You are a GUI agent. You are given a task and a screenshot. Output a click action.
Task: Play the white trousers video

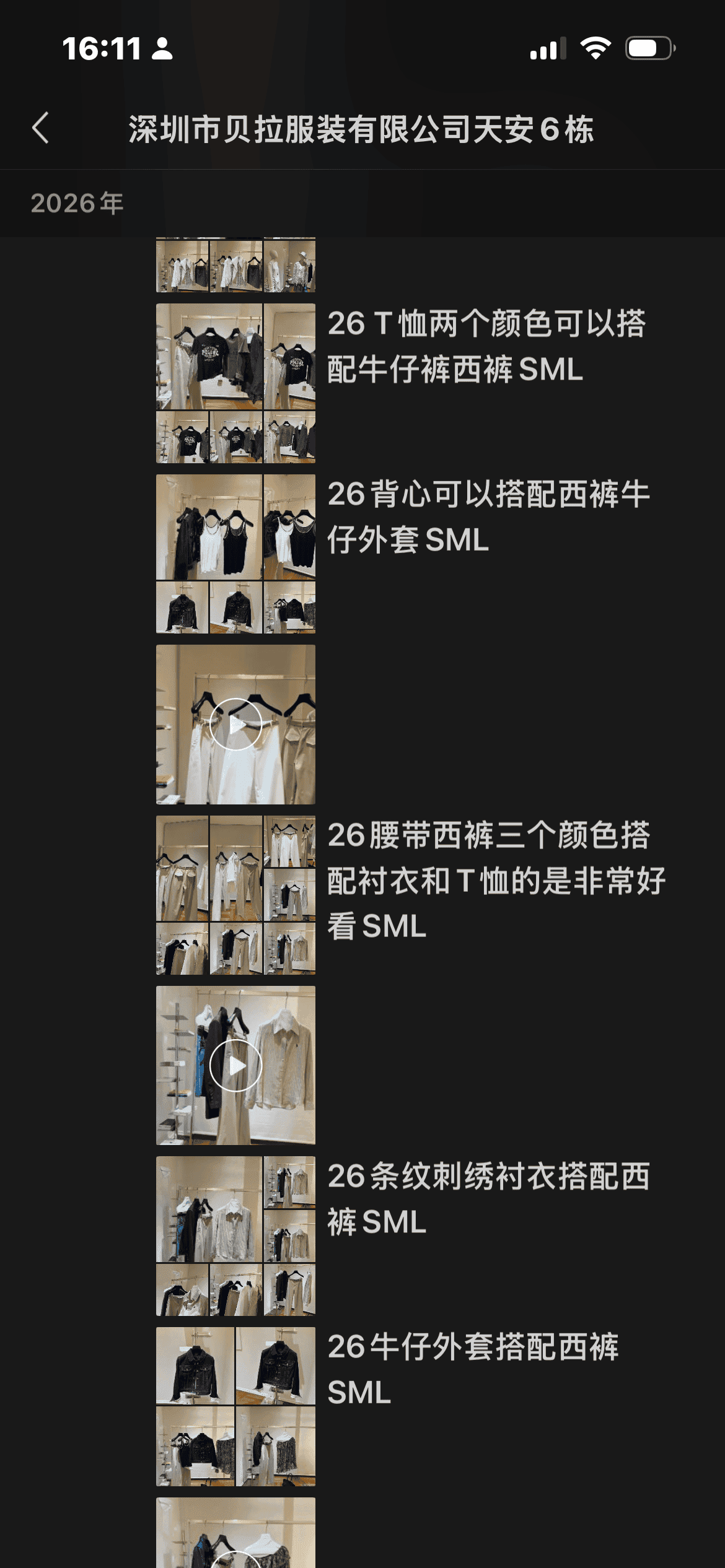(235, 724)
